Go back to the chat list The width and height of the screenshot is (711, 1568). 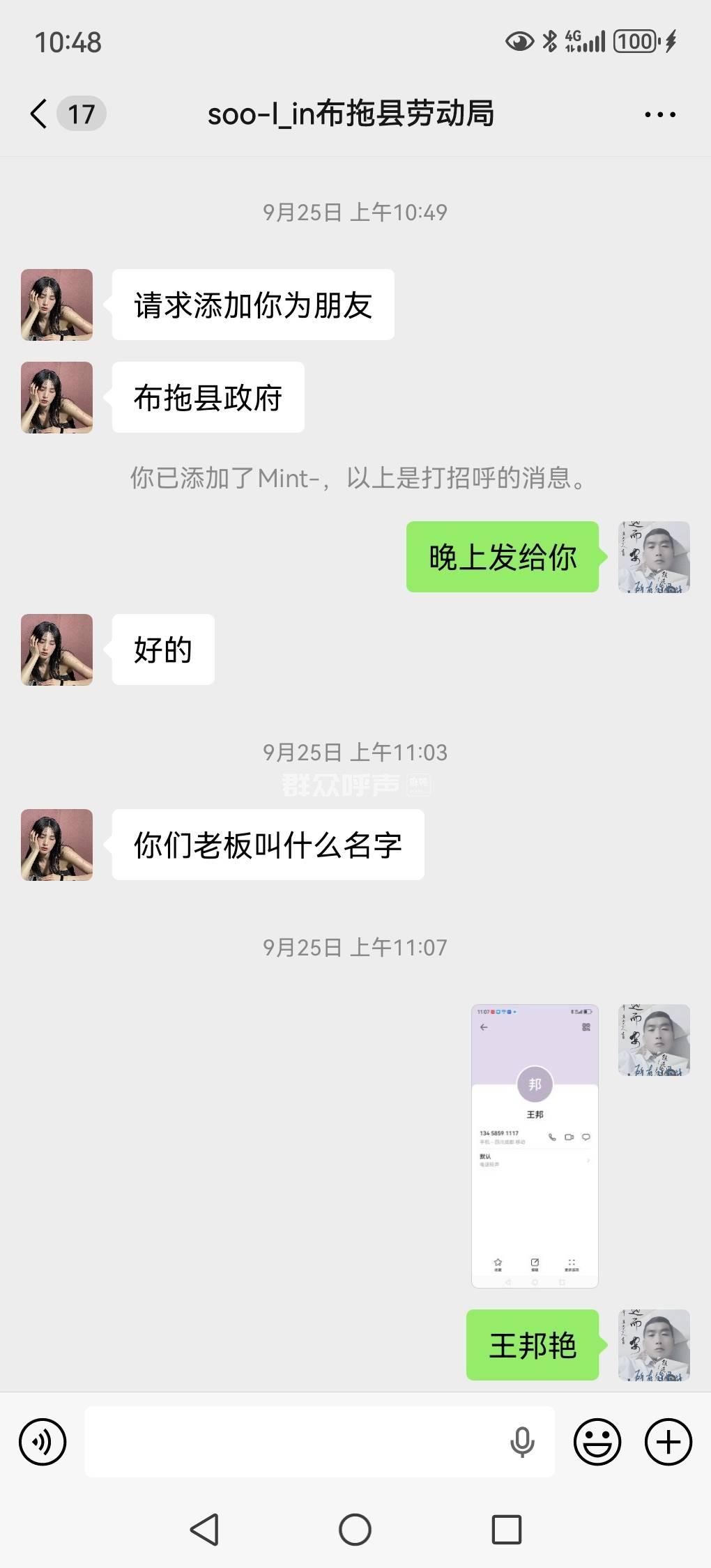tap(40, 114)
